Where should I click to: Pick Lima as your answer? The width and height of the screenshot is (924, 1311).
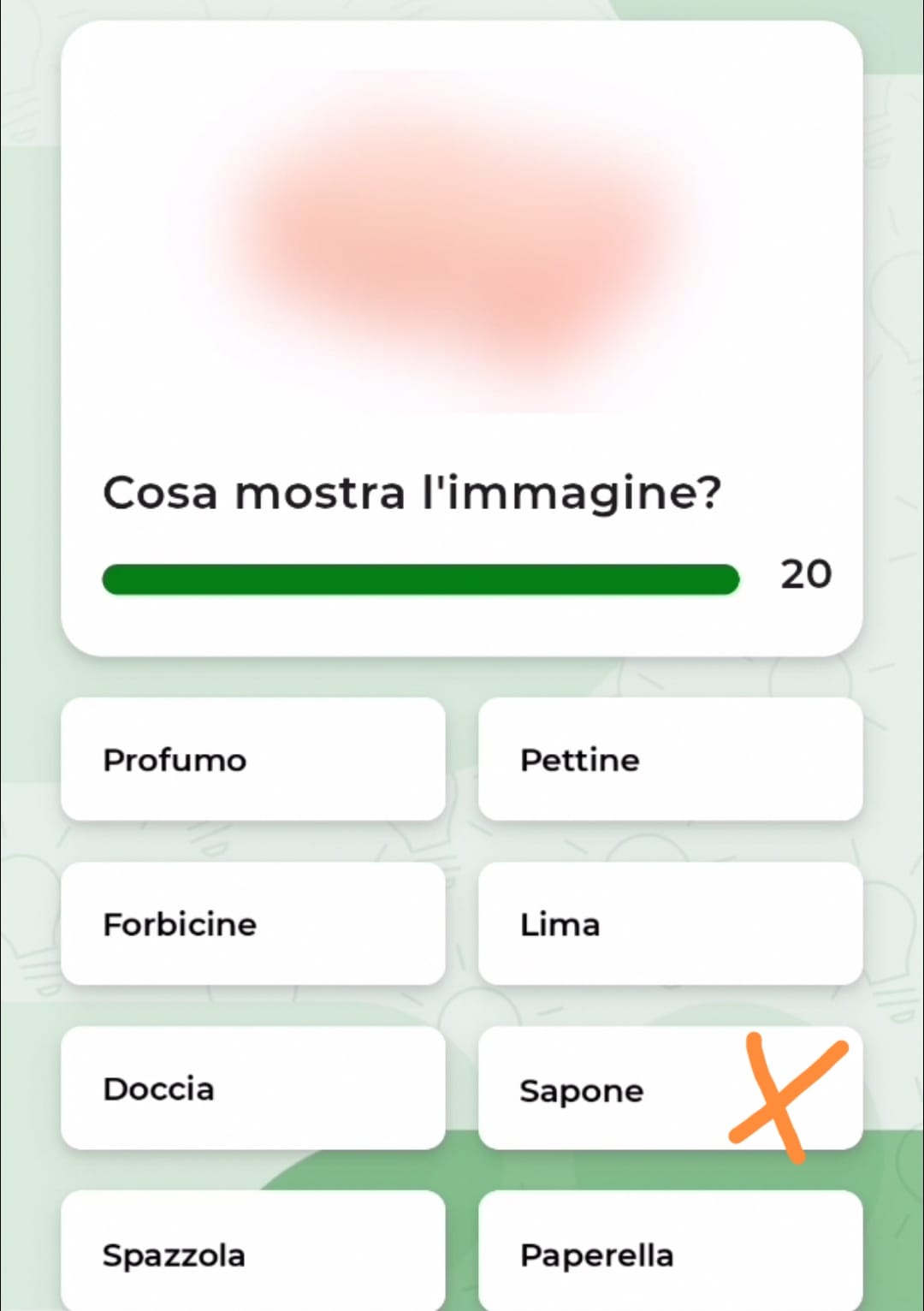coord(670,923)
